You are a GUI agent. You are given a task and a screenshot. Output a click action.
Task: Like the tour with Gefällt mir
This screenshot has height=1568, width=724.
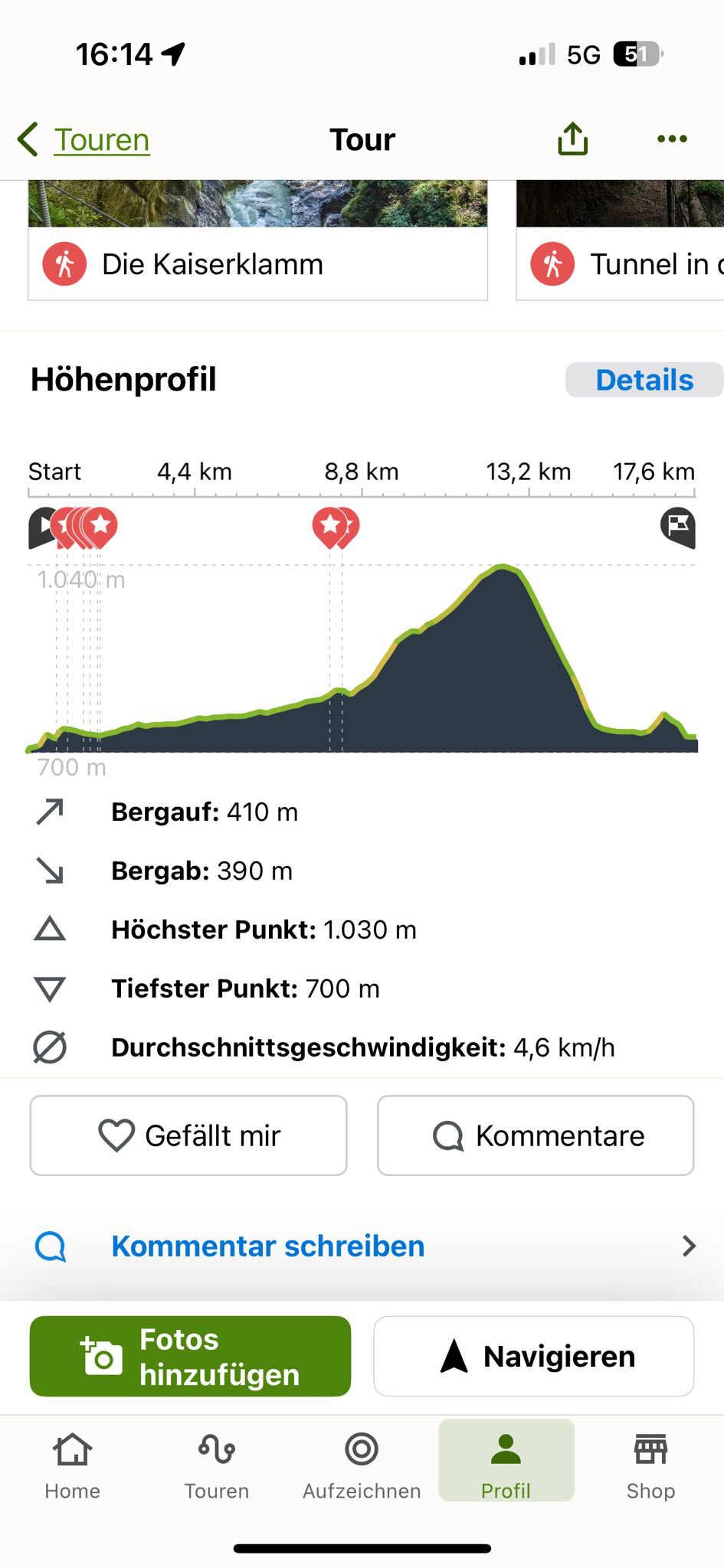pos(188,1135)
